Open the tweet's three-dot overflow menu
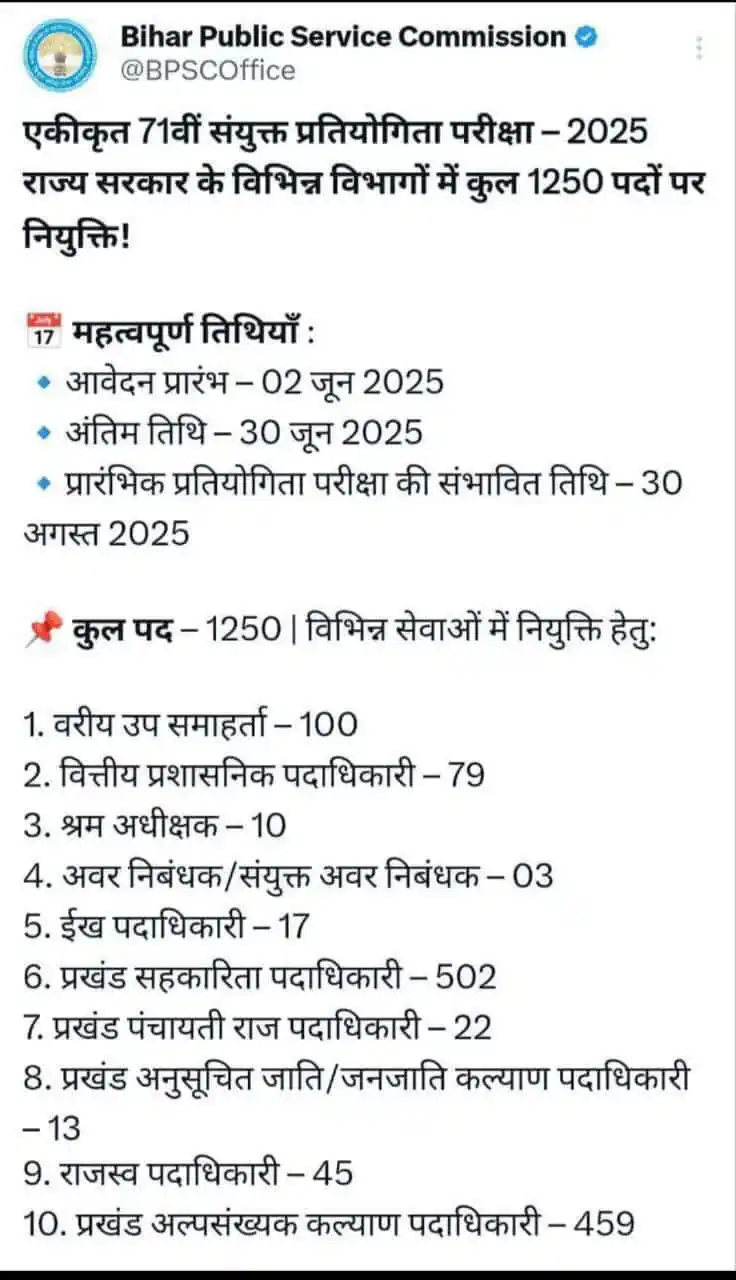Screen dimensions: 736x1280 point(699,48)
